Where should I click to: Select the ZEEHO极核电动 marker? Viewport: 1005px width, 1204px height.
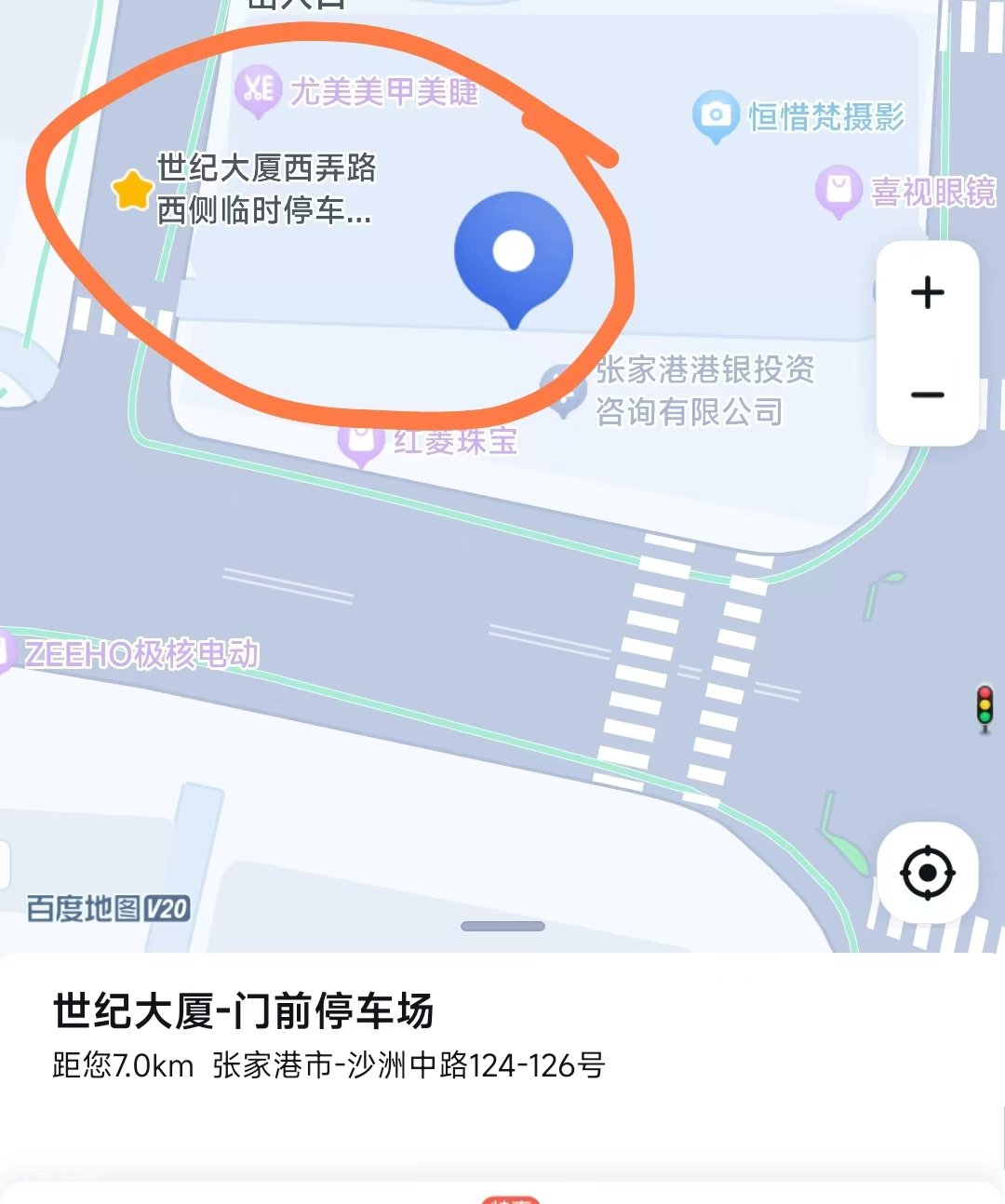(x=140, y=654)
